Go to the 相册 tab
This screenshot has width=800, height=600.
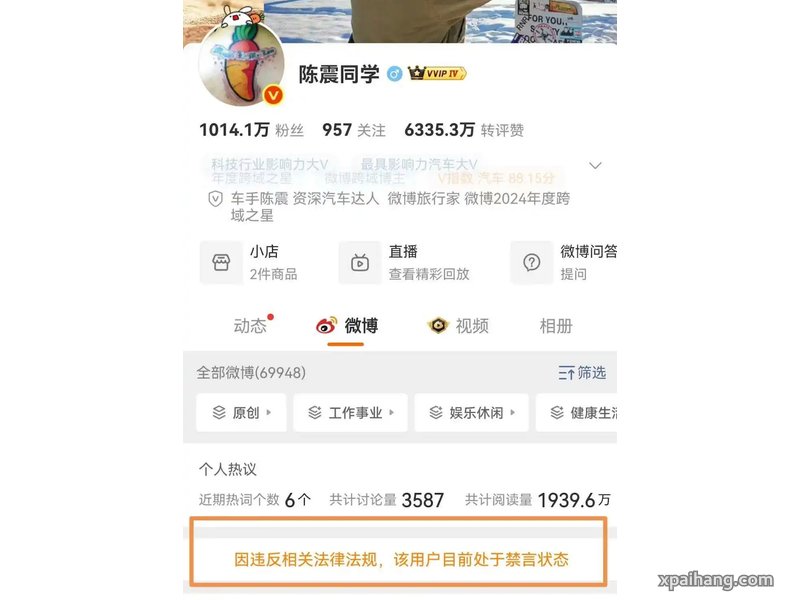(556, 325)
